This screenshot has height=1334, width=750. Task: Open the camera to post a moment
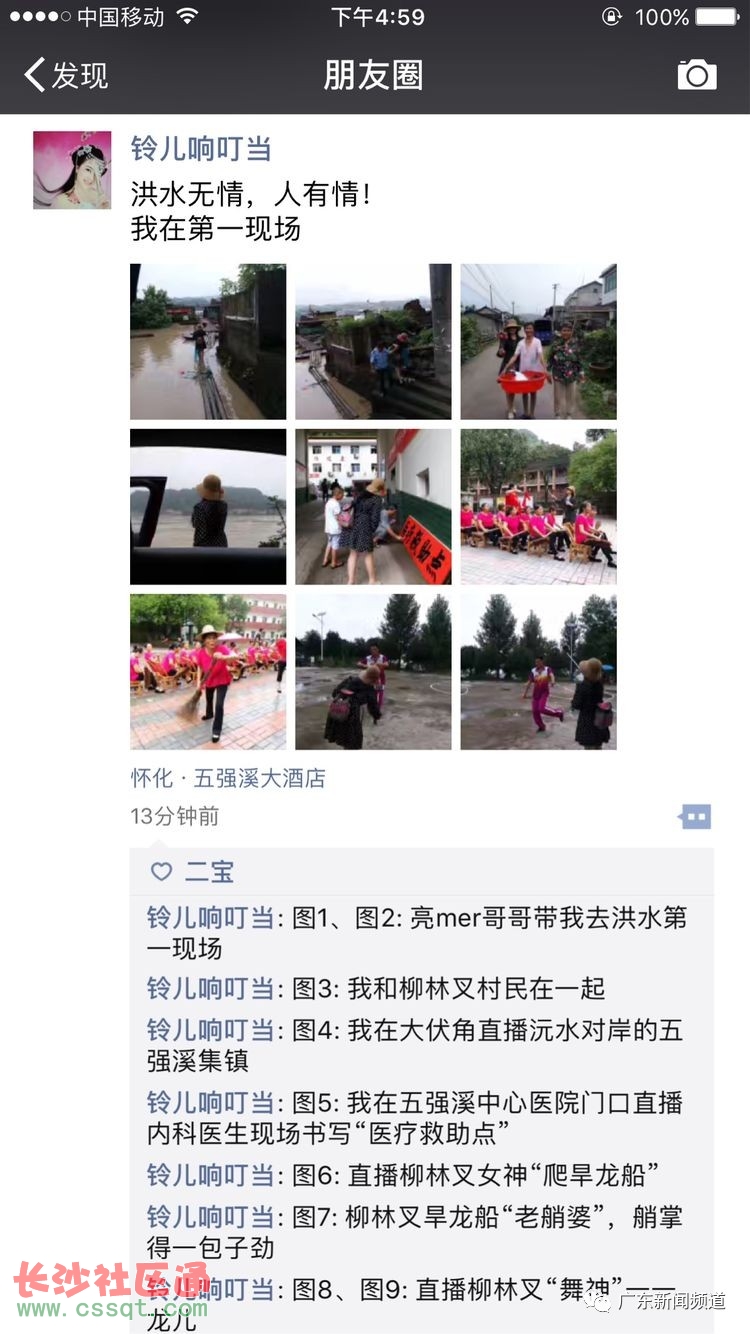click(697, 75)
